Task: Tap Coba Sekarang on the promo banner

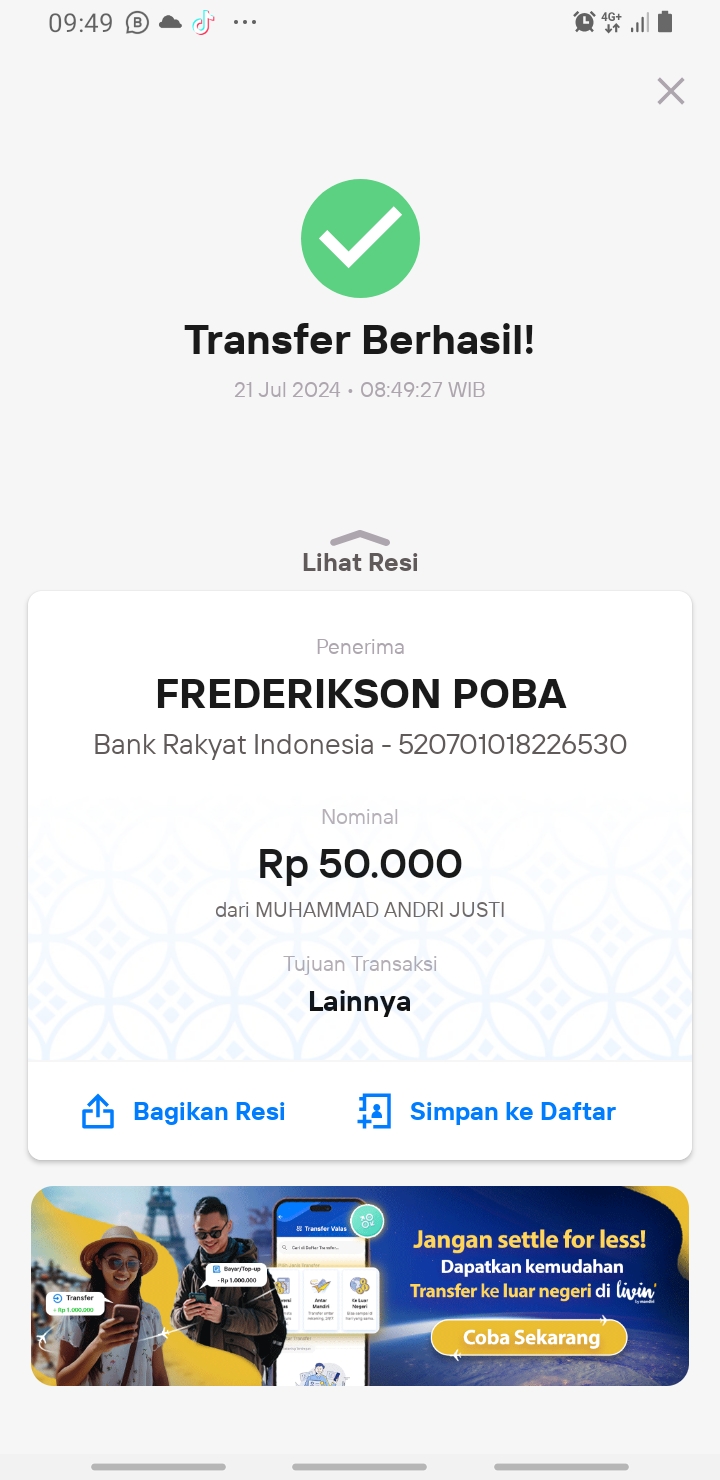Action: 530,1337
